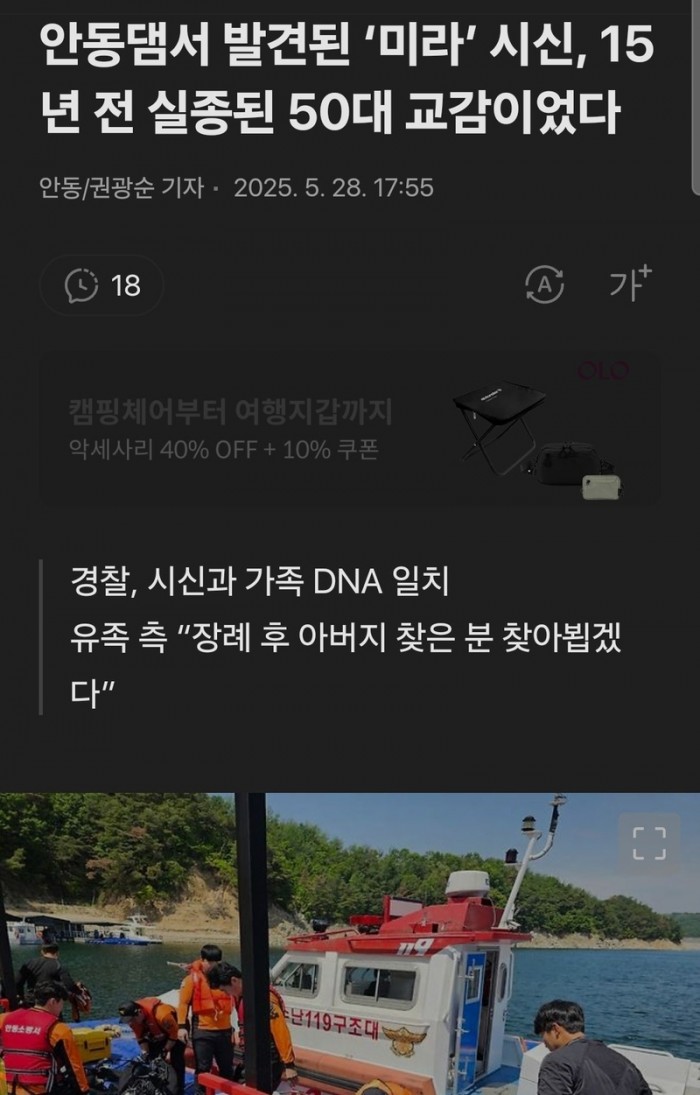This screenshot has height=1095, width=700.
Task: Tap the translate article icon
Action: coord(544,286)
